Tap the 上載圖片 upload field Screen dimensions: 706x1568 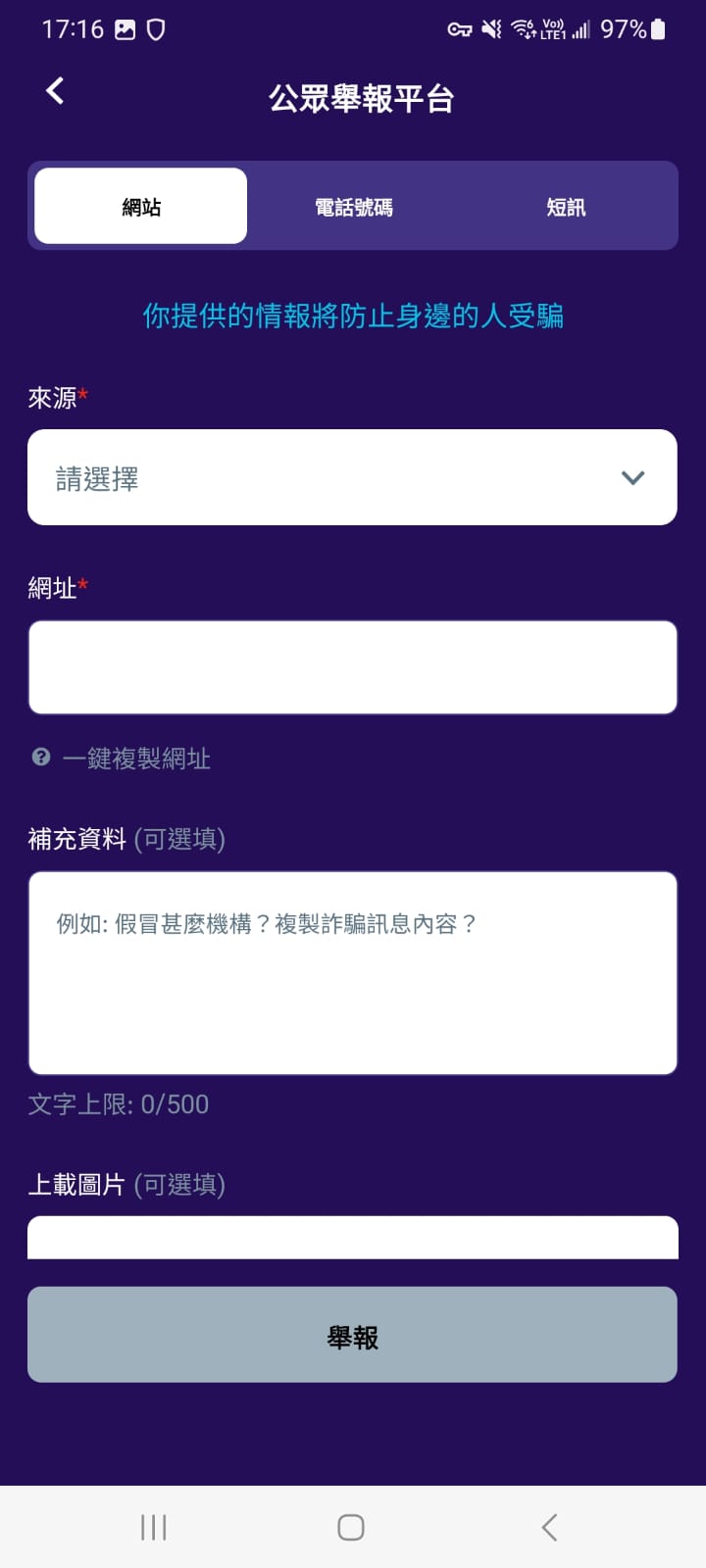[x=353, y=1238]
